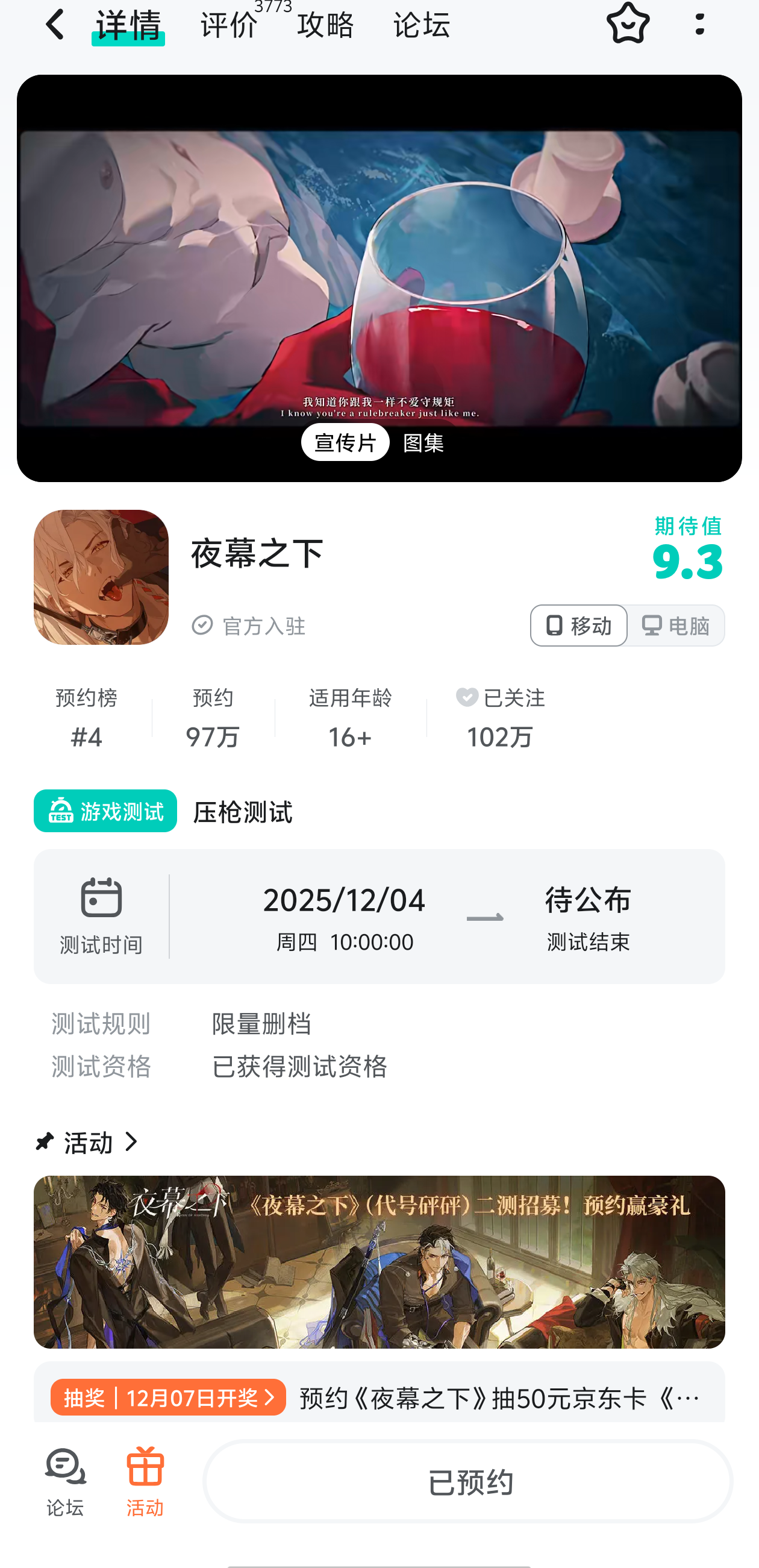
Task: Open the three-dot overflow menu
Action: click(x=700, y=24)
